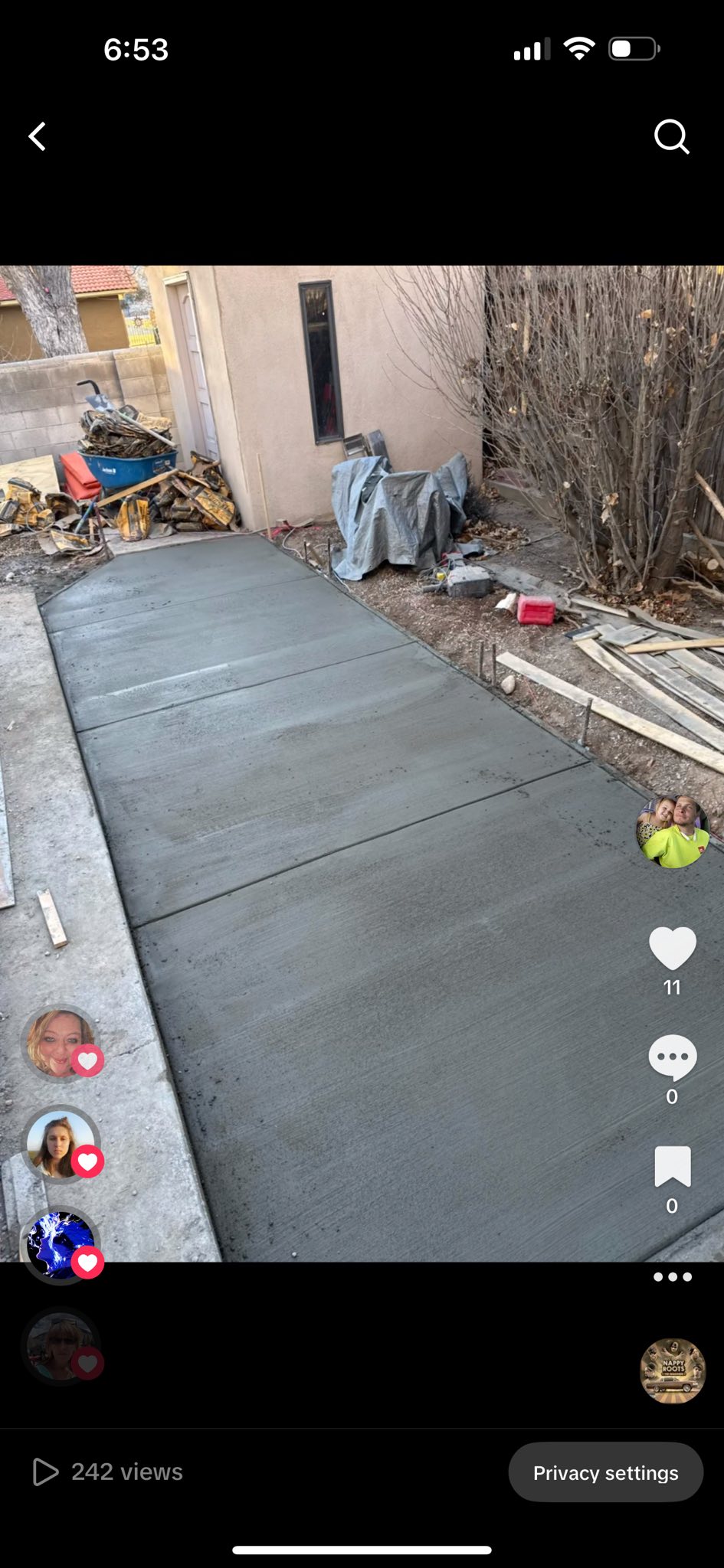
Task: Open the search magnifier icon
Action: [671, 137]
